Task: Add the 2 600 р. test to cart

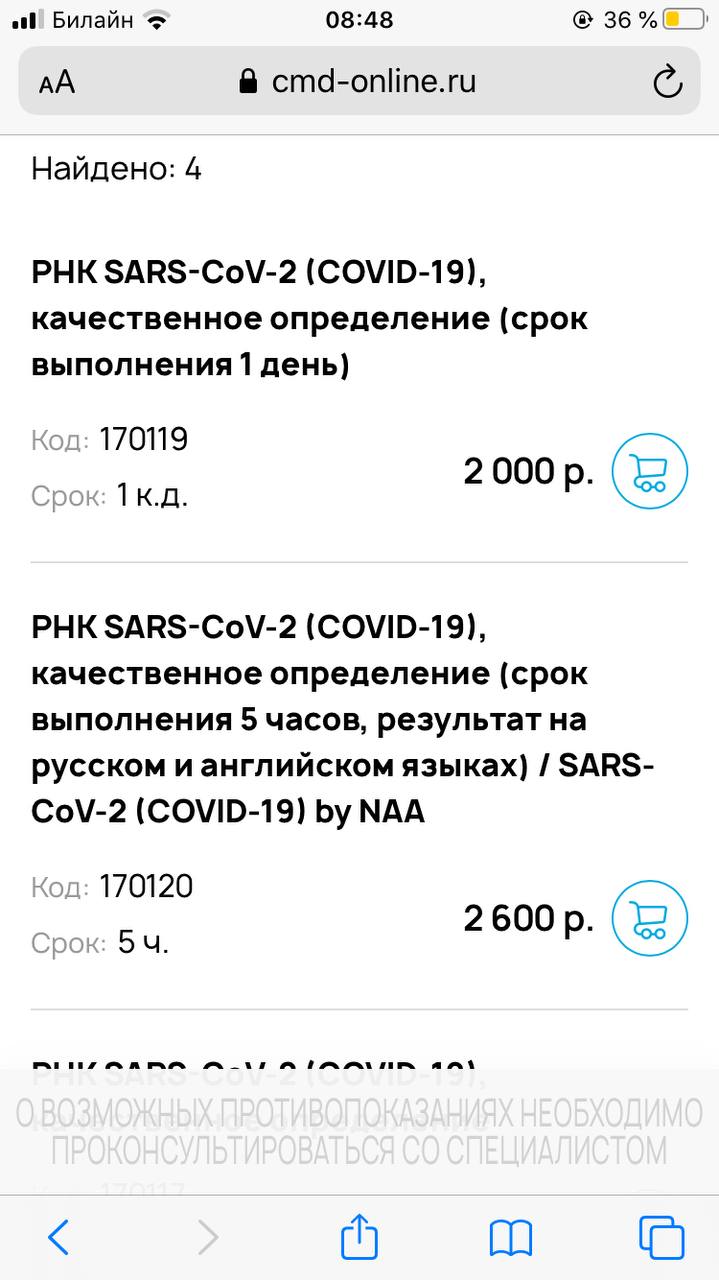Action: [650, 917]
